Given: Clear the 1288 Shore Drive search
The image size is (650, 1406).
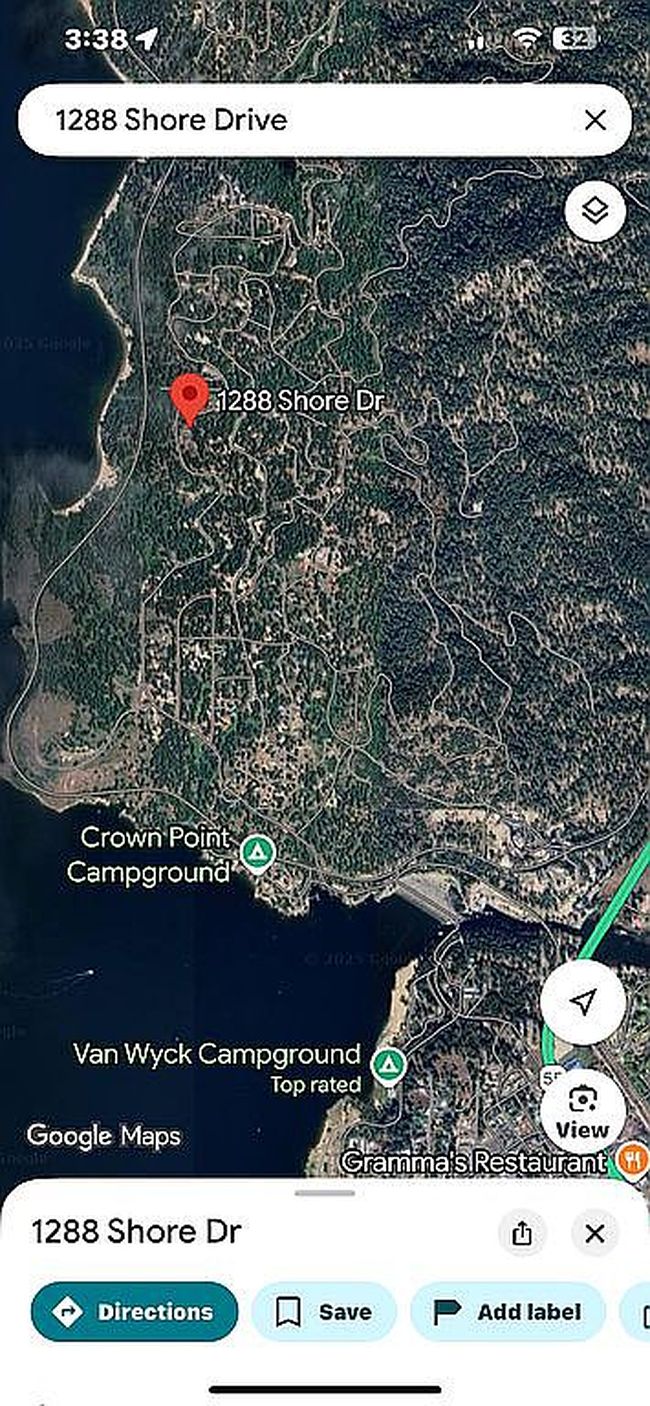Looking at the screenshot, I should pyautogui.click(x=595, y=120).
